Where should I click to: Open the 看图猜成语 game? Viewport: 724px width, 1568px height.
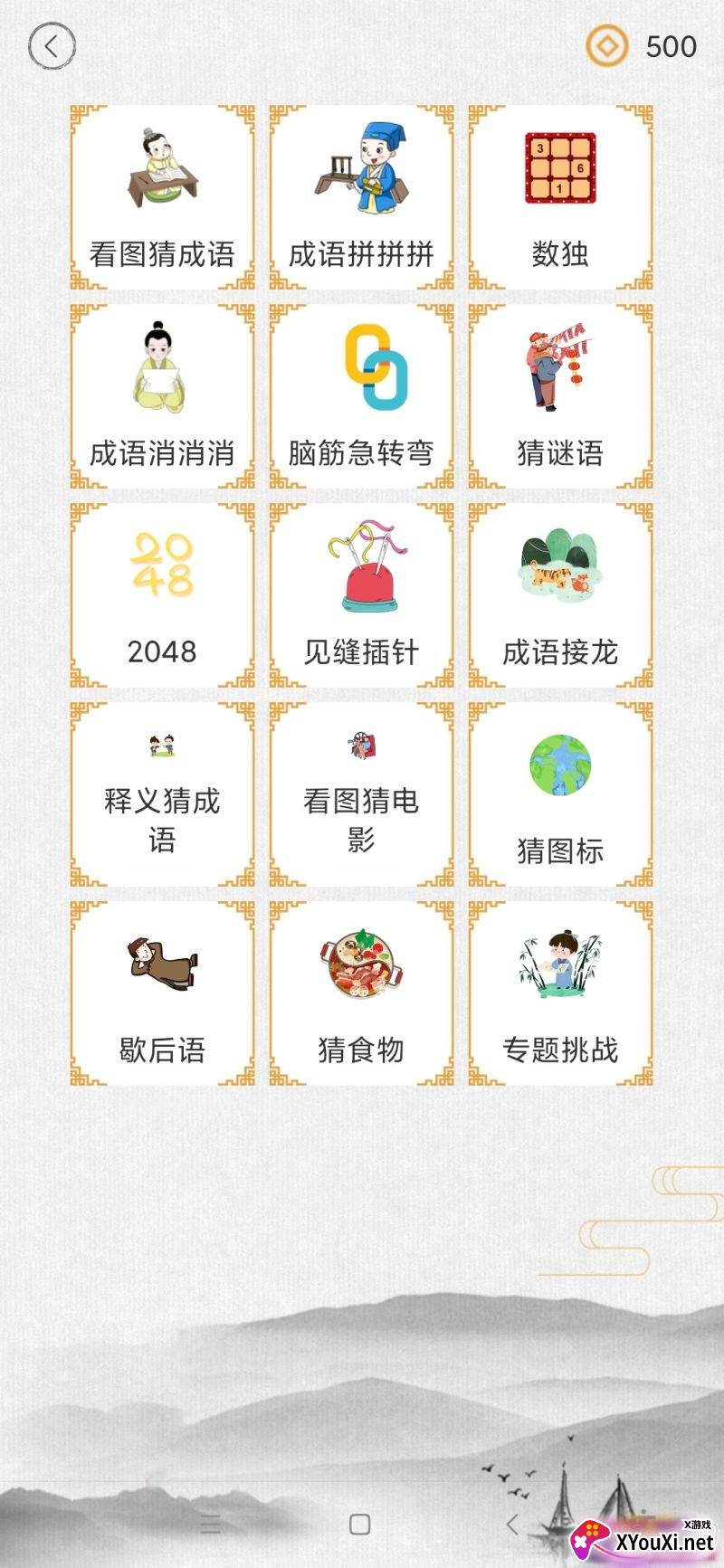pyautogui.click(x=160, y=195)
